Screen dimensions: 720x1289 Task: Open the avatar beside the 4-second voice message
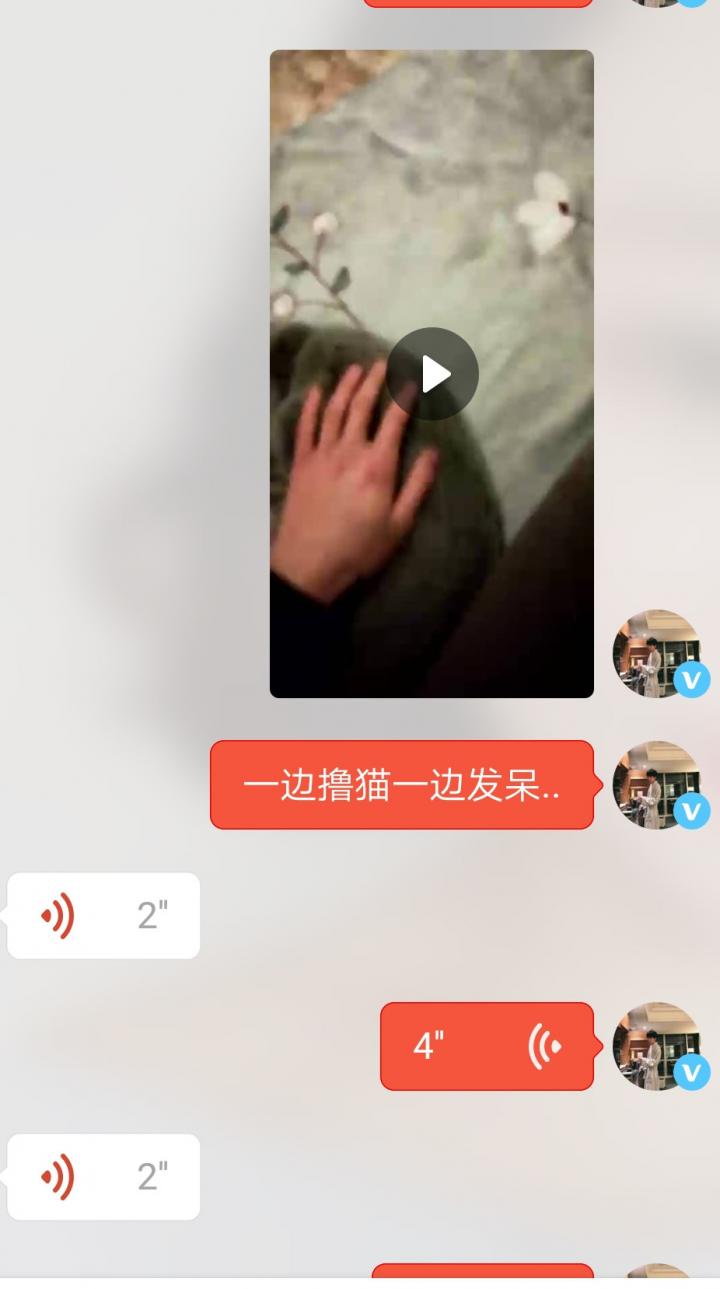656,1046
